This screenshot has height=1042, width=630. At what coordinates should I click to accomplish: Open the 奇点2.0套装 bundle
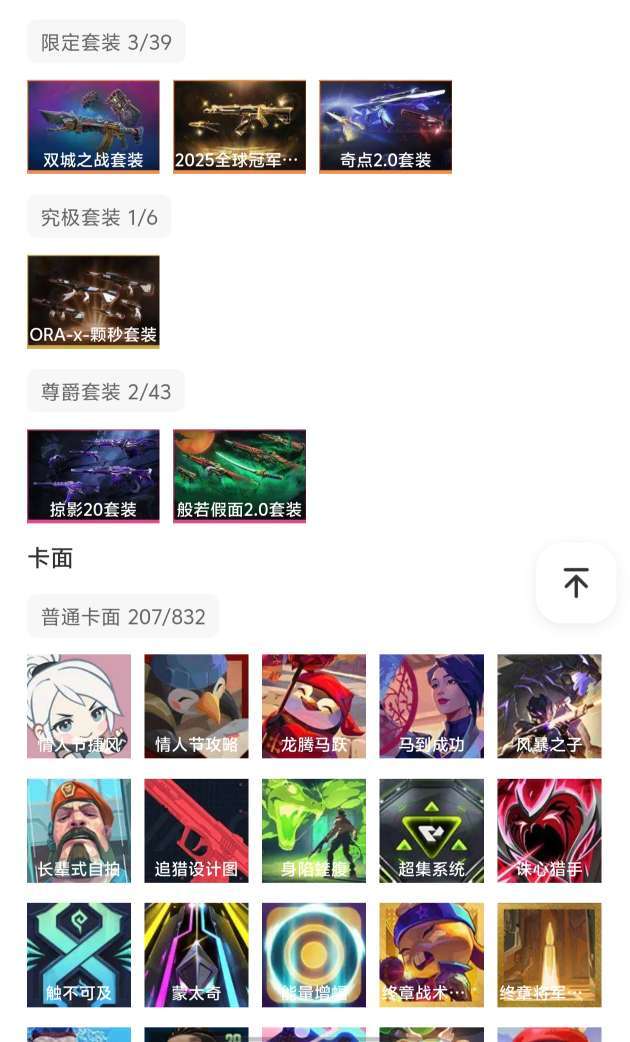(x=385, y=127)
